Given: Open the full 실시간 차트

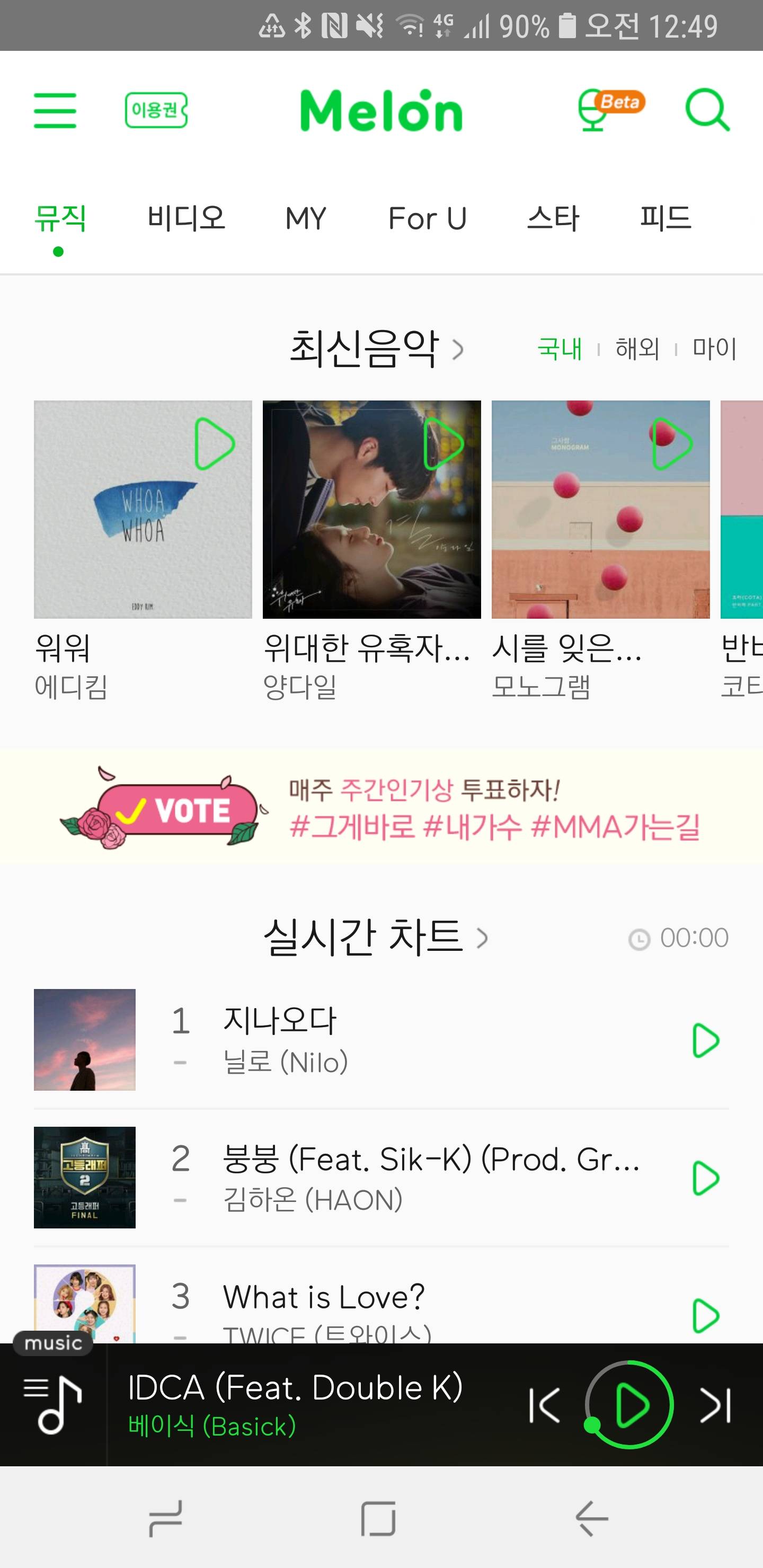Looking at the screenshot, I should point(375,937).
